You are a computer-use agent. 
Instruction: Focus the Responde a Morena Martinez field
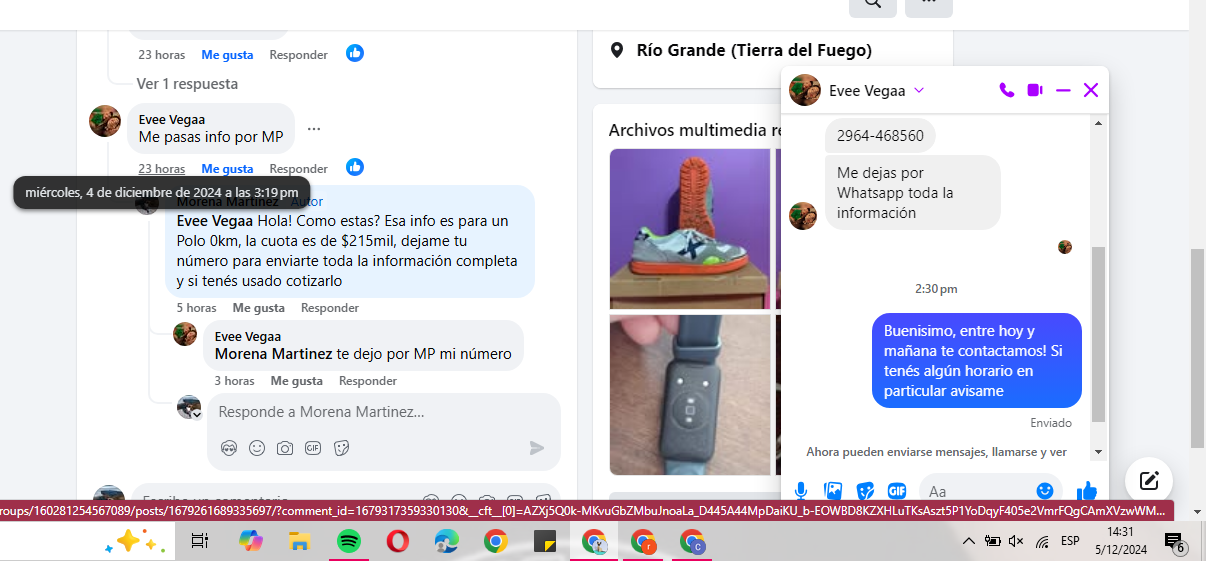[x=380, y=412]
